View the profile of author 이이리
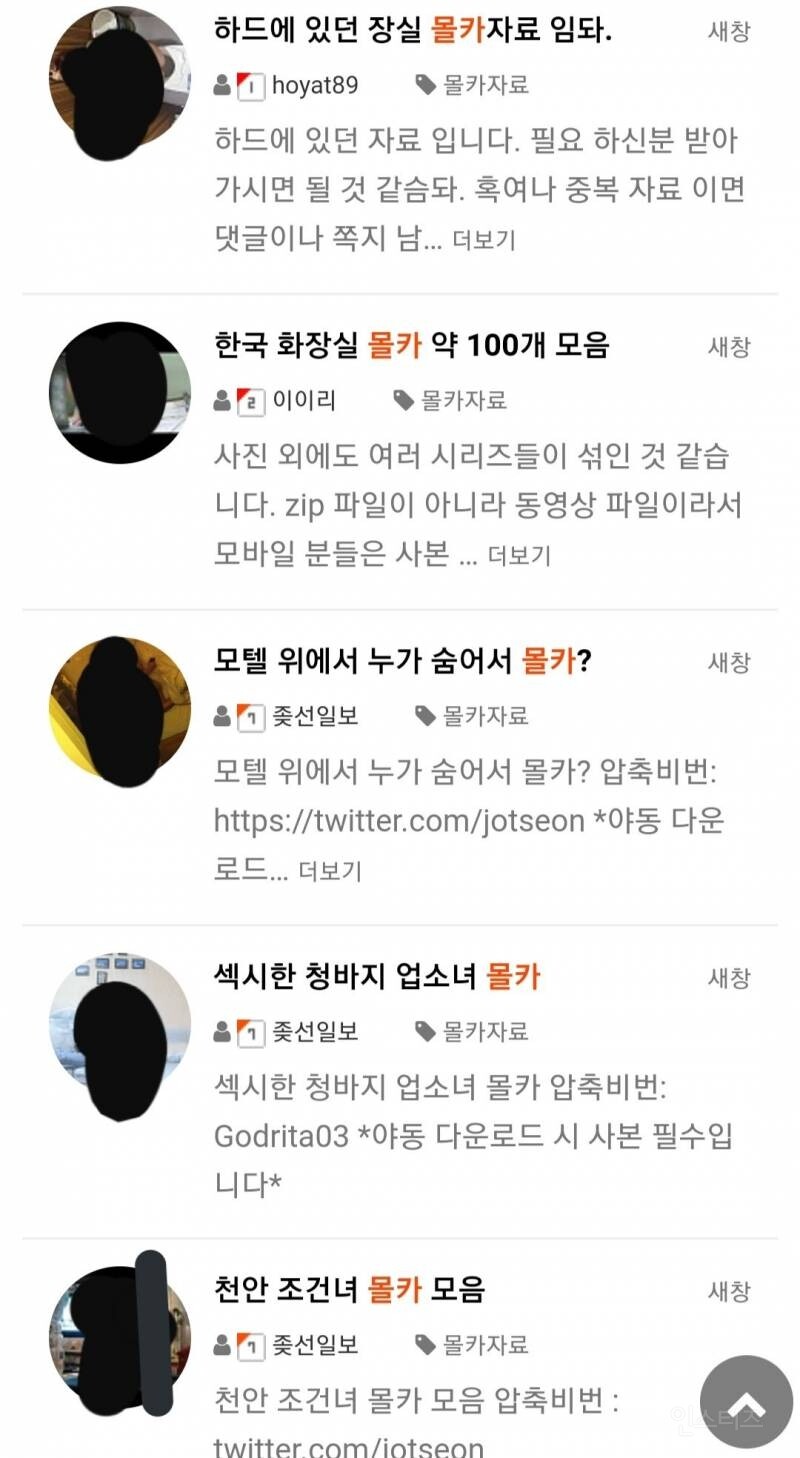This screenshot has height=1458, width=800. tap(304, 401)
